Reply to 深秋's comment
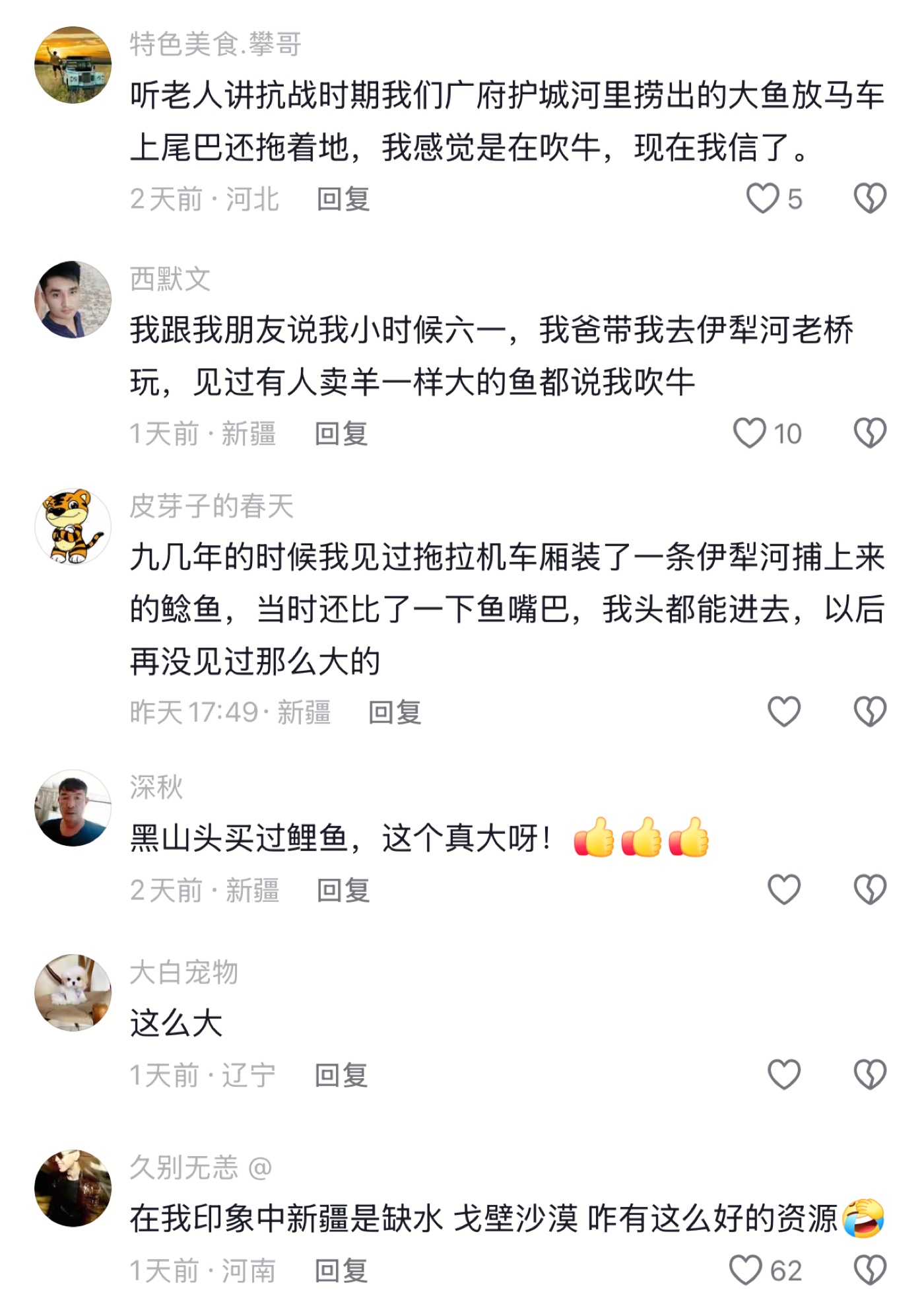 click(x=343, y=891)
